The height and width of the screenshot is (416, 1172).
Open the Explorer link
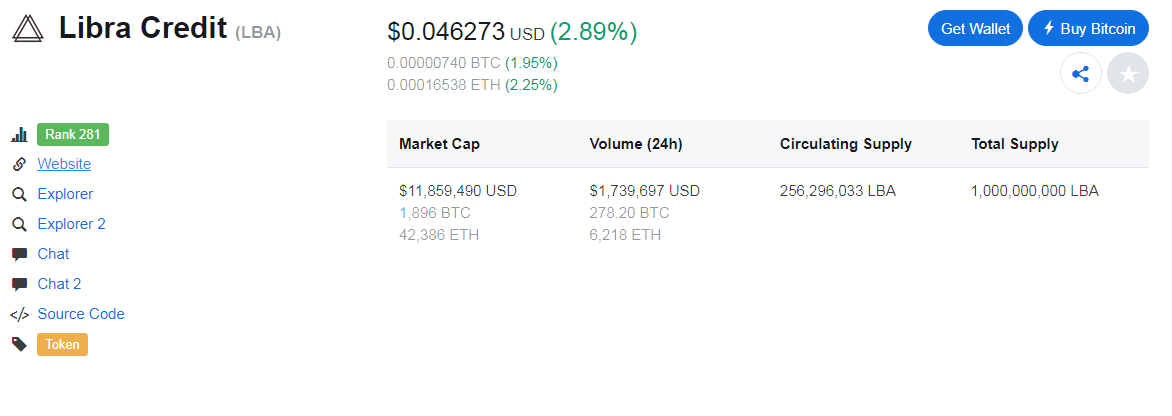tap(65, 194)
